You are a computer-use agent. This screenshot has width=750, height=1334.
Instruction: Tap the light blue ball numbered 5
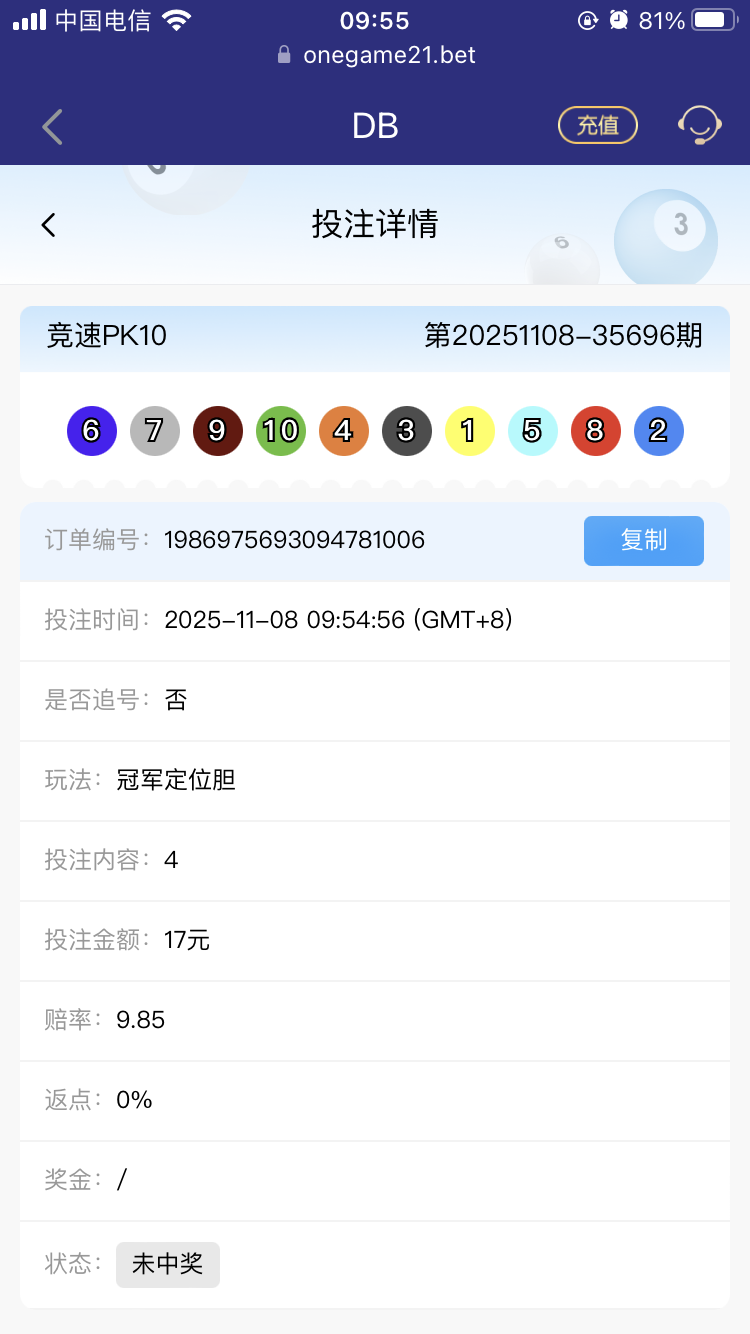tap(533, 430)
